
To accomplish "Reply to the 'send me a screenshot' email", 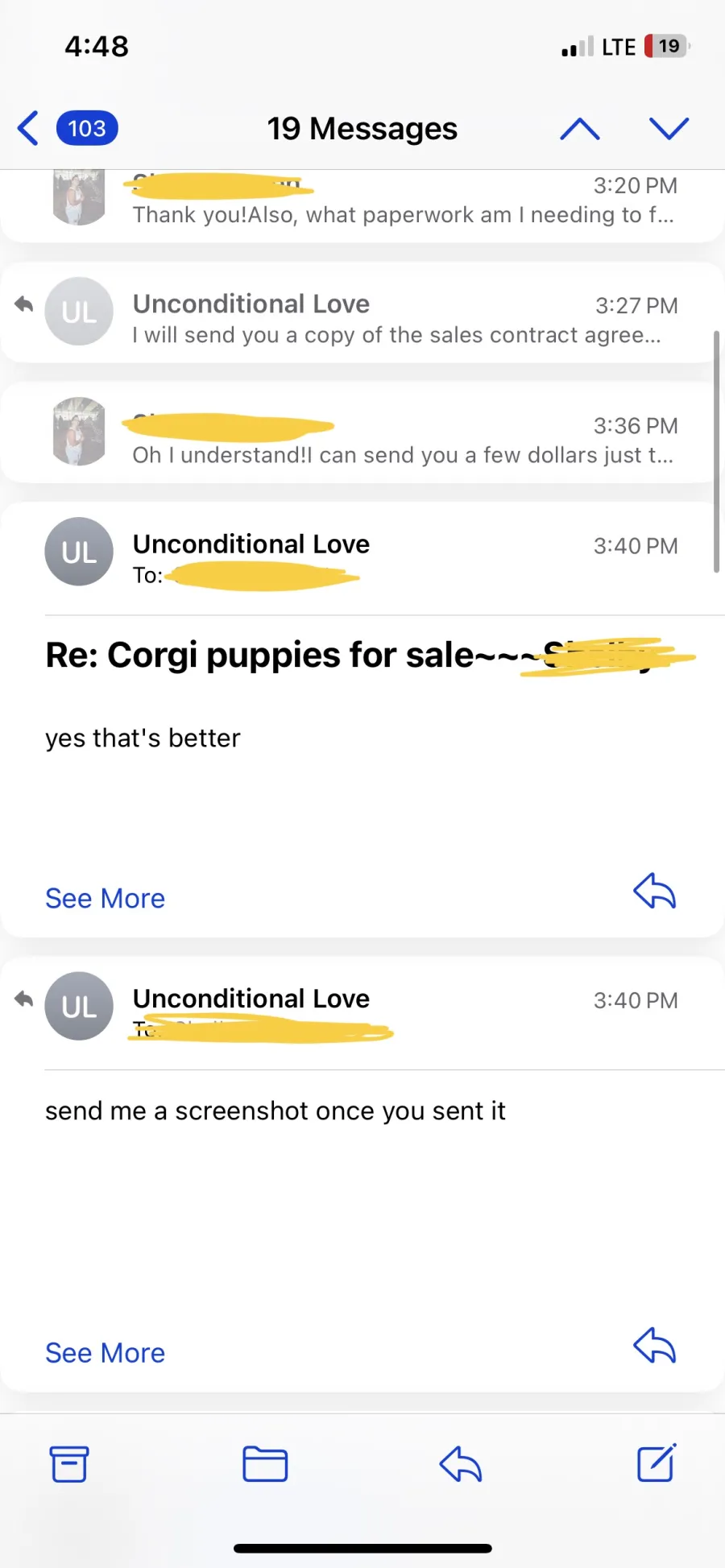I will coord(654,1346).
